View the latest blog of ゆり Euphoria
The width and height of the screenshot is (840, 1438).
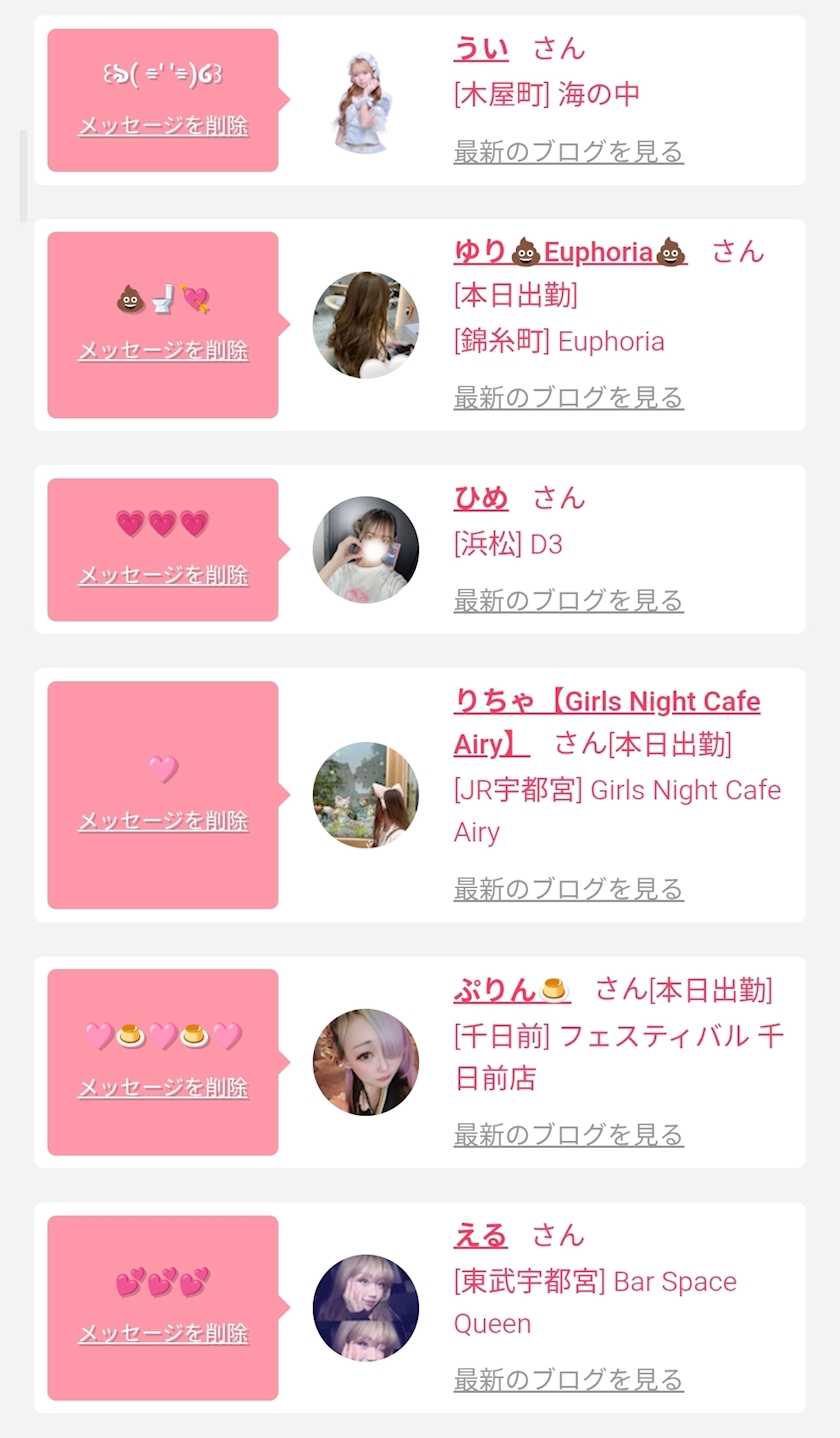(x=568, y=397)
